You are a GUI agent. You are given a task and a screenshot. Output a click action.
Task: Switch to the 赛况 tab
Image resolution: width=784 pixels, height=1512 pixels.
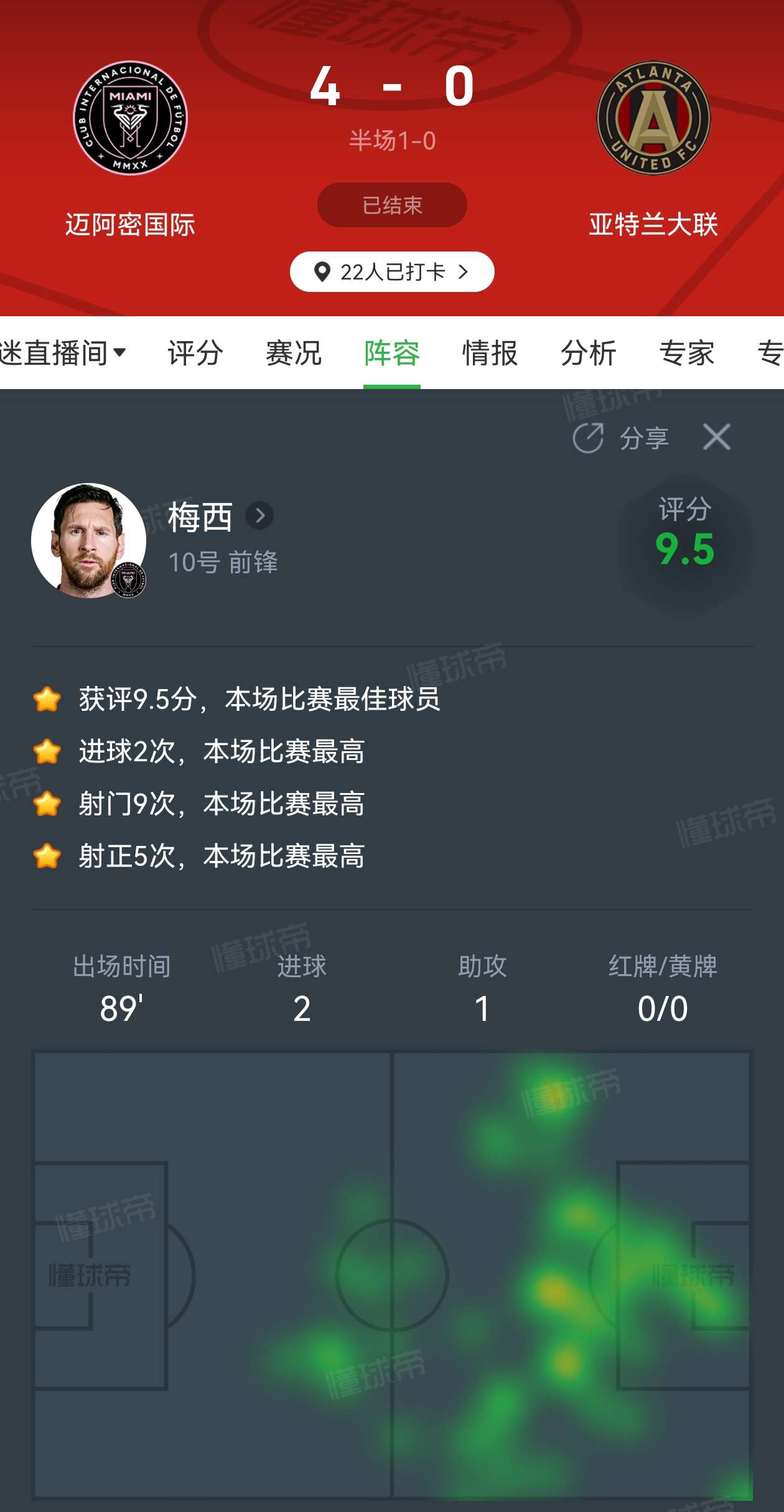[x=293, y=353]
